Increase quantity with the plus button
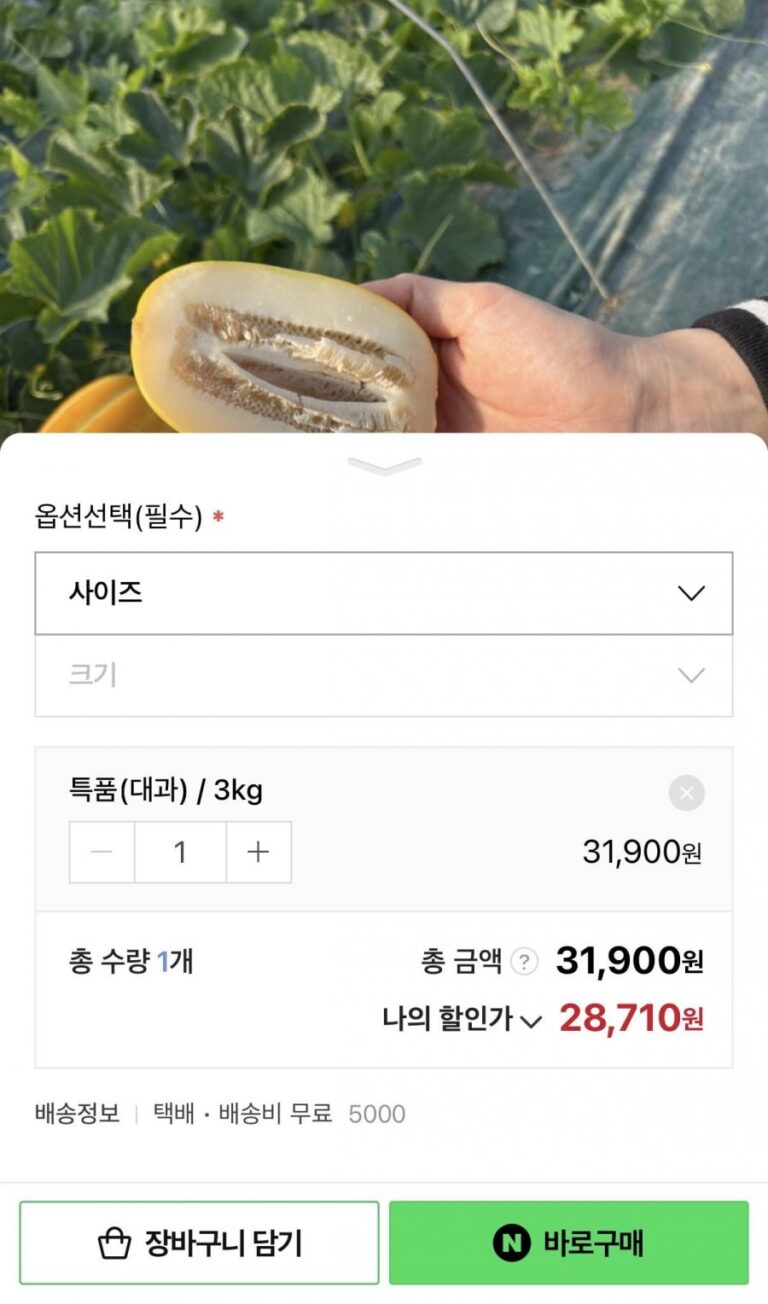Viewport: 768px width, 1304px height. pos(258,852)
